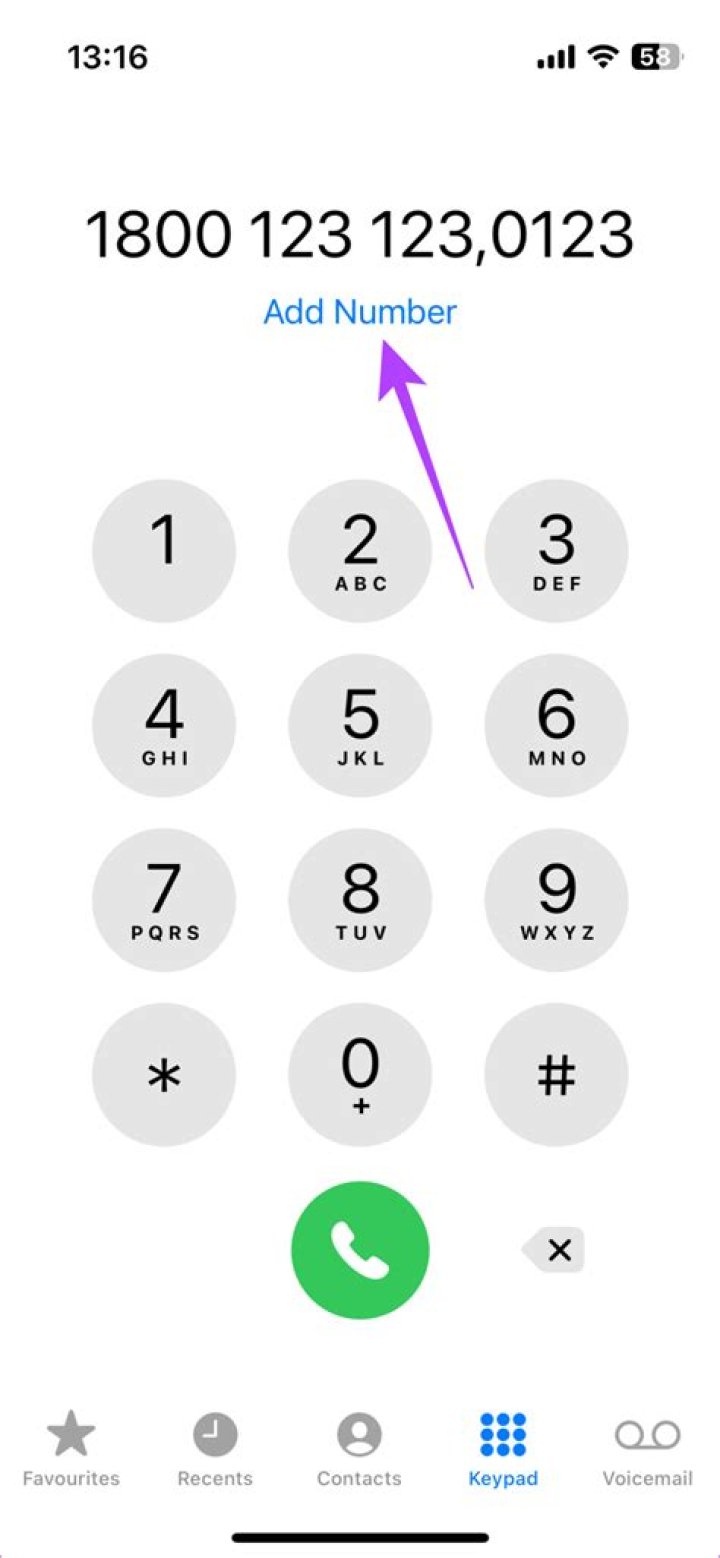
Task: Tap the 2 ABC key
Action: coord(360,551)
